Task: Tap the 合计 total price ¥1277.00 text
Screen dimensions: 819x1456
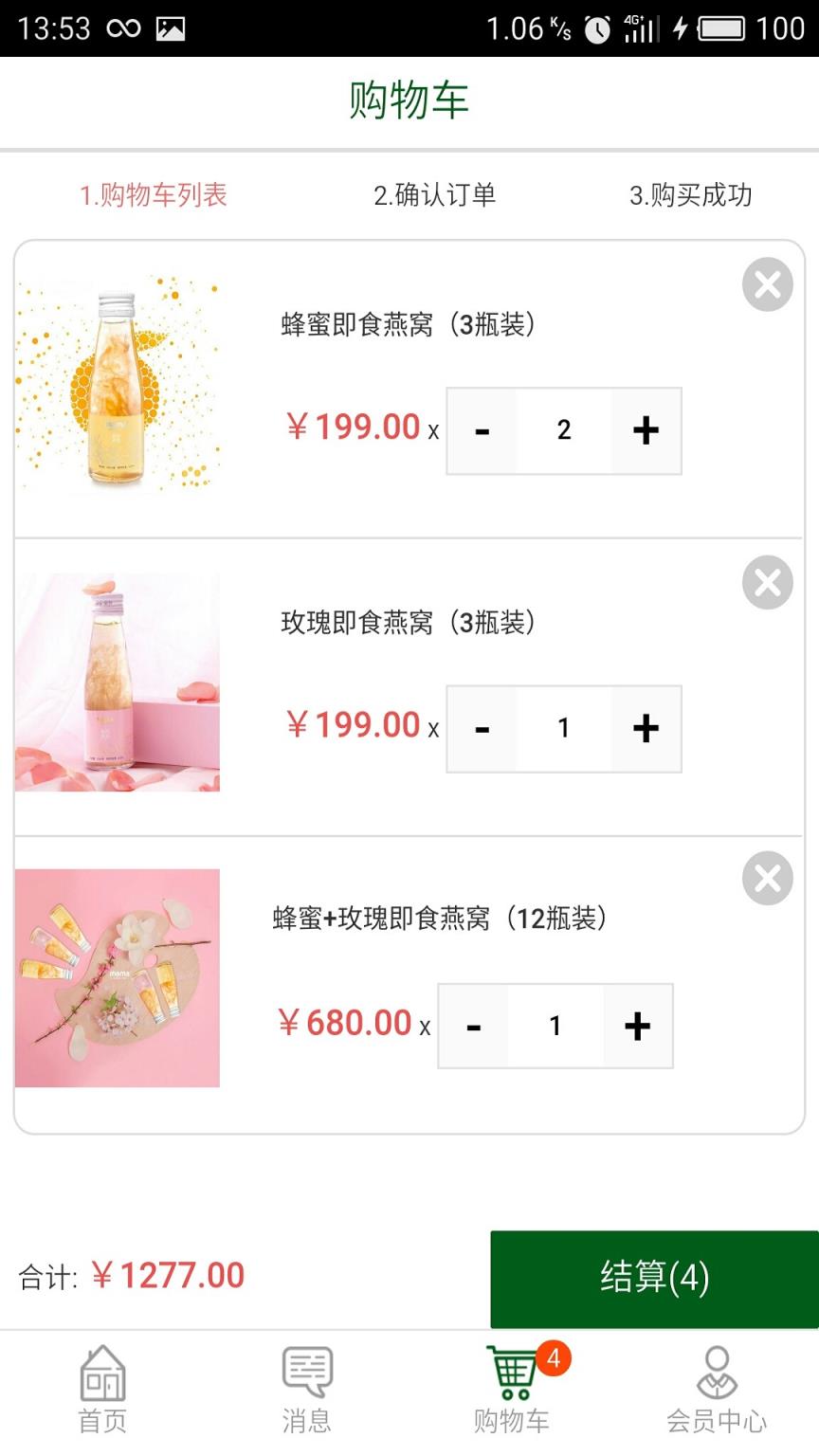Action: (x=133, y=1278)
